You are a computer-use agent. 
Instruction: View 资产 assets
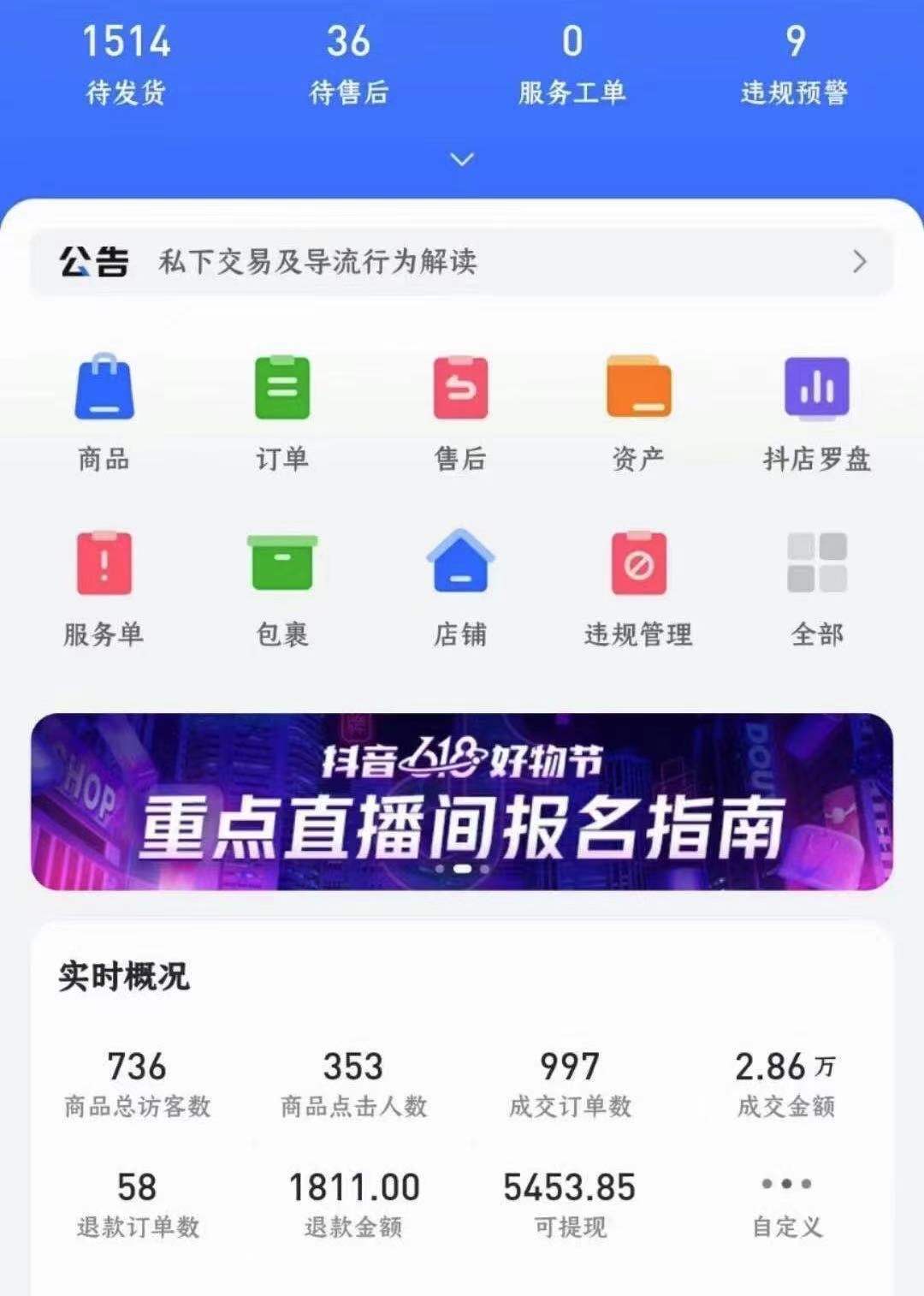coord(638,413)
